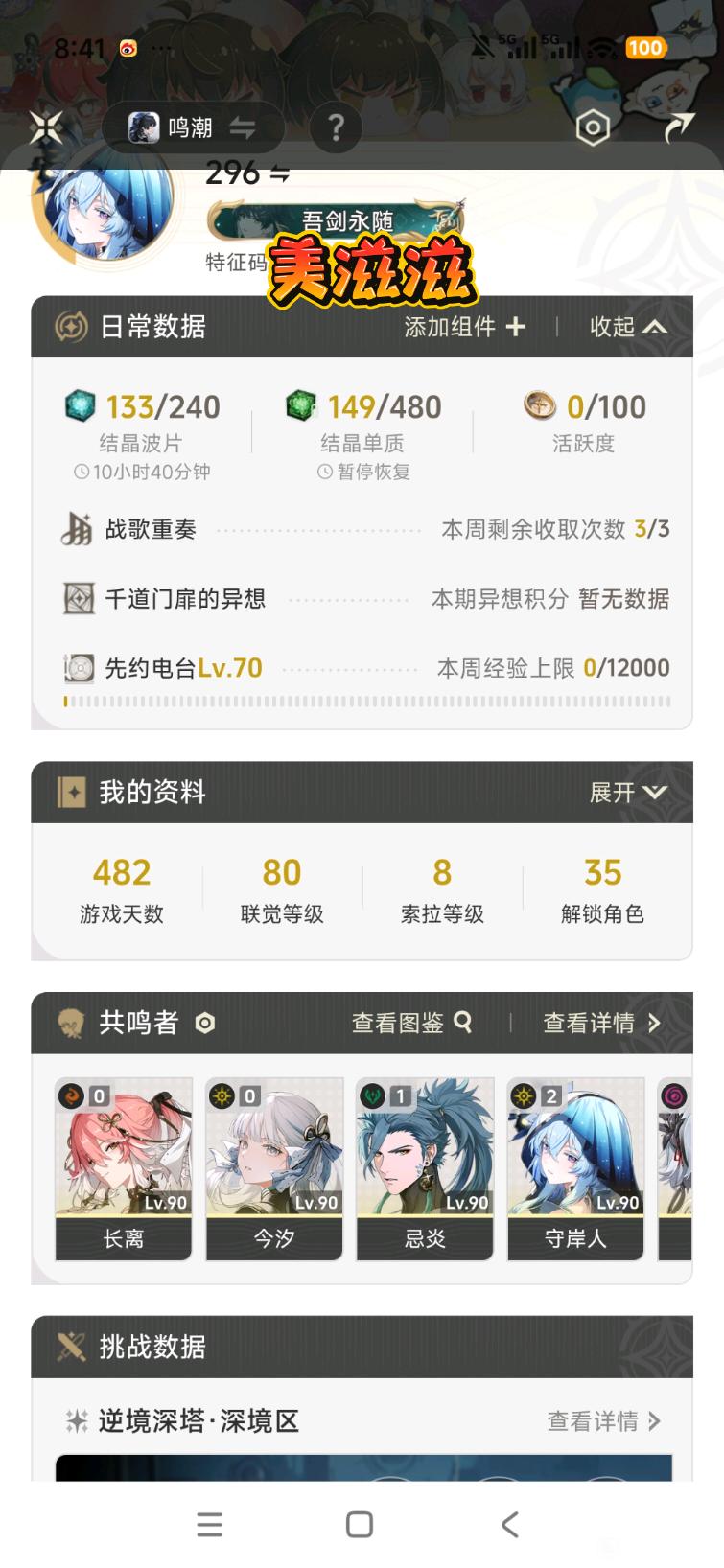724x1568 pixels.
Task: Tap the profile avatar picture
Action: click(104, 206)
